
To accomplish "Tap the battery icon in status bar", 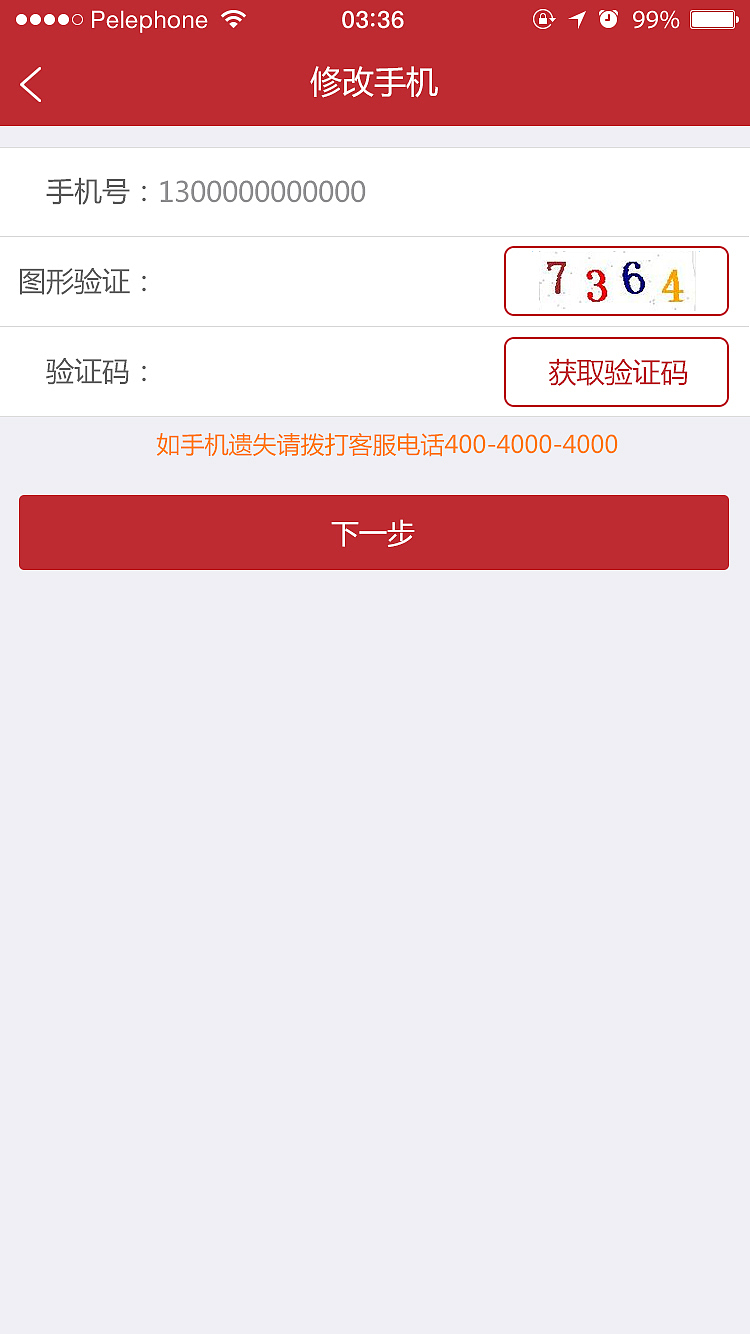I will [710, 18].
